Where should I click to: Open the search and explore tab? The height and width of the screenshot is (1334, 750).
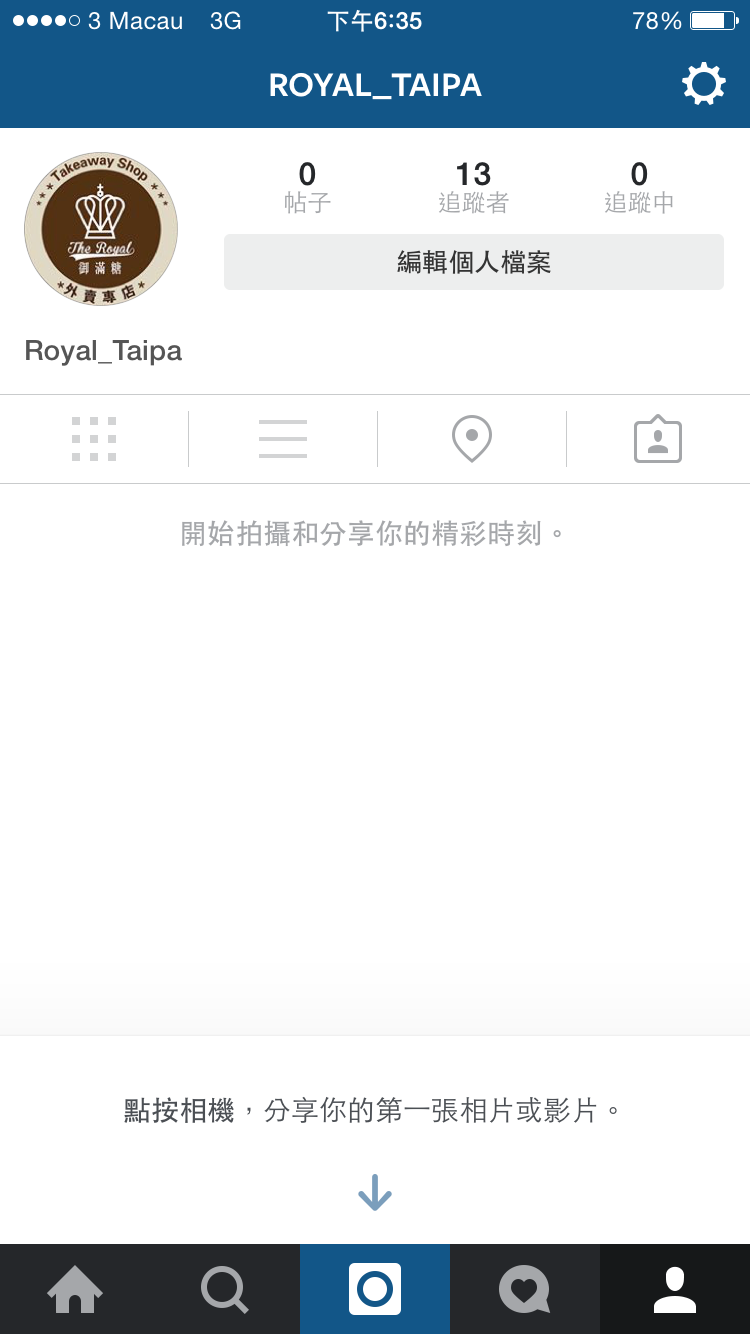(x=225, y=1289)
